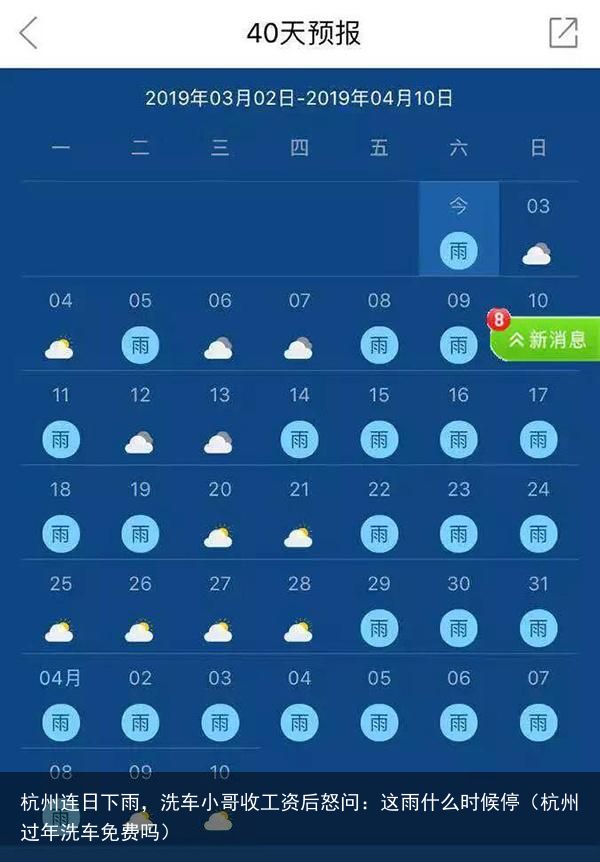The height and width of the screenshot is (862, 600).
Task: Open the forecast for day 20
Action: pyautogui.click(x=219, y=514)
